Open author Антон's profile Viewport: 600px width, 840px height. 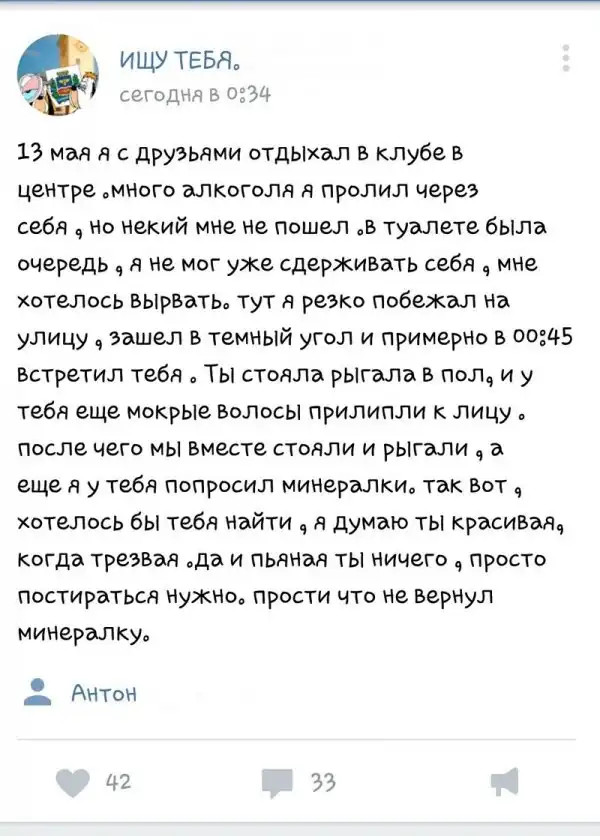pos(105,692)
